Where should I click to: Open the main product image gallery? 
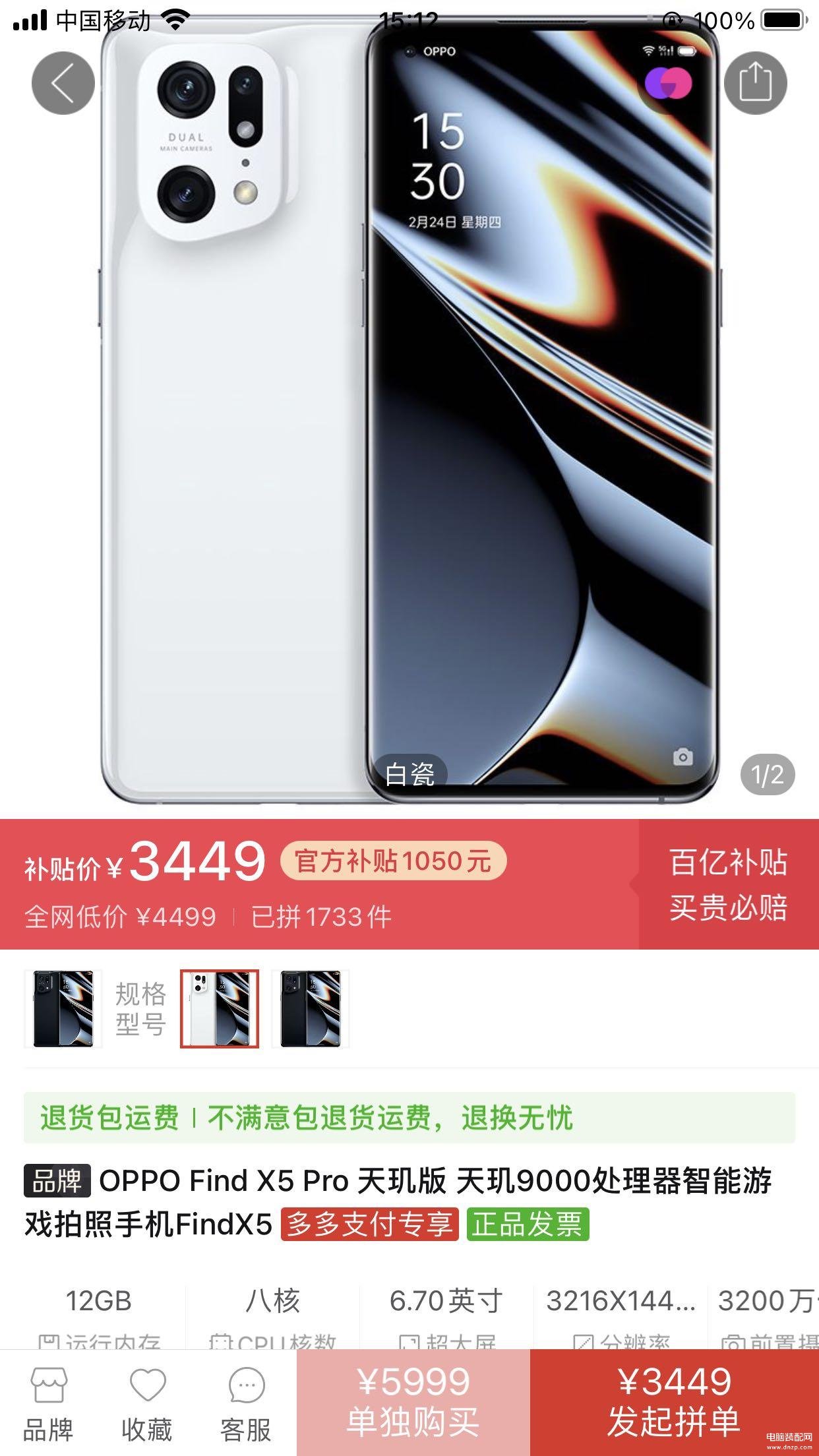(409, 422)
